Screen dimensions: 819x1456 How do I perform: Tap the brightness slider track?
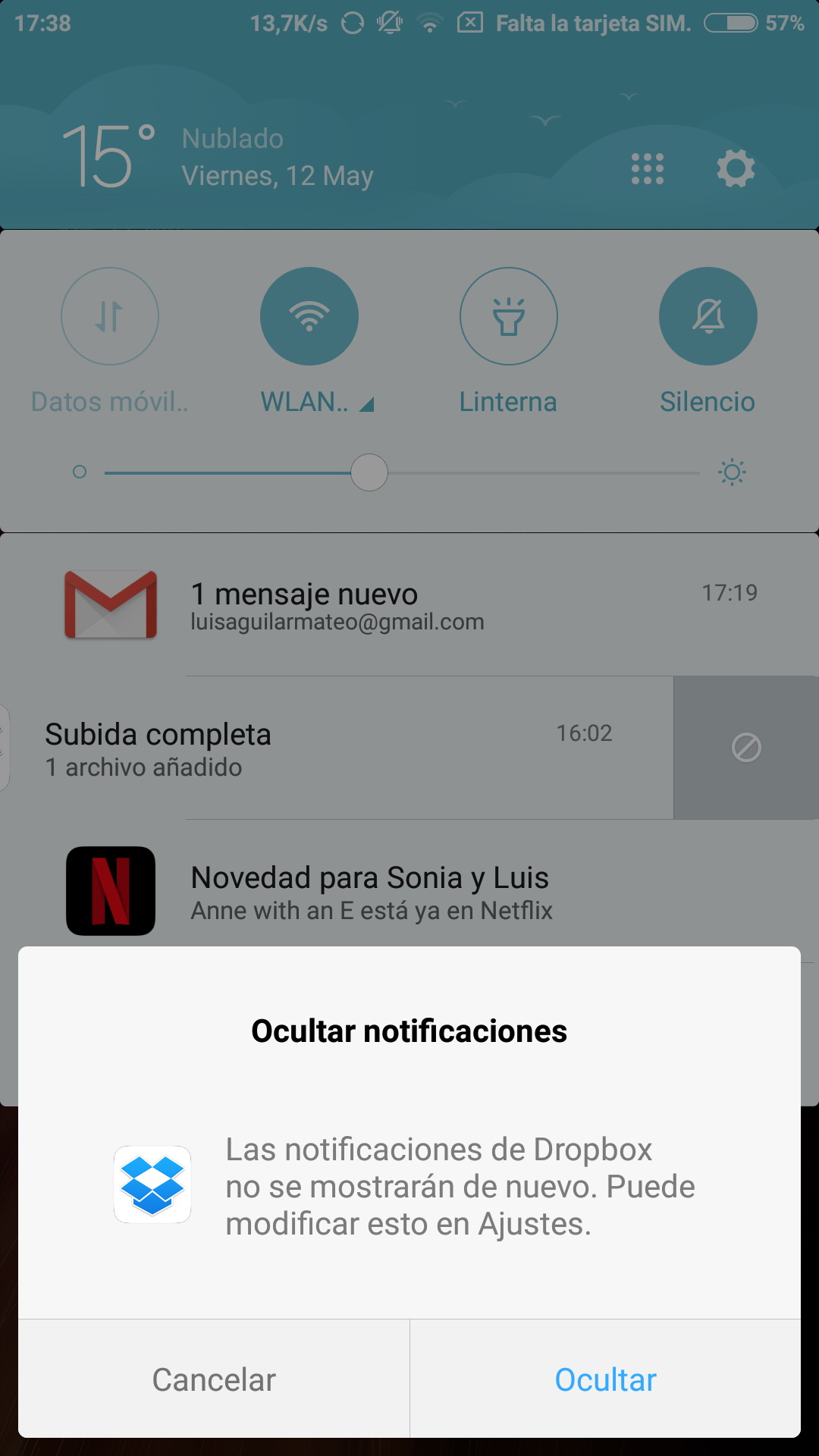click(x=402, y=472)
